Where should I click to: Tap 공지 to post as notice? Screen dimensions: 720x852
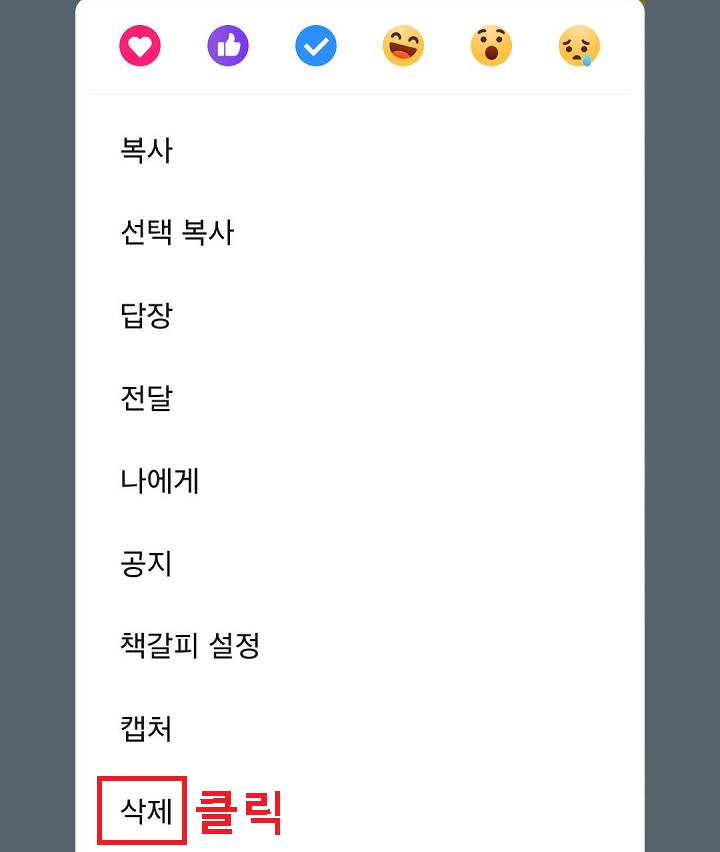pos(147,564)
